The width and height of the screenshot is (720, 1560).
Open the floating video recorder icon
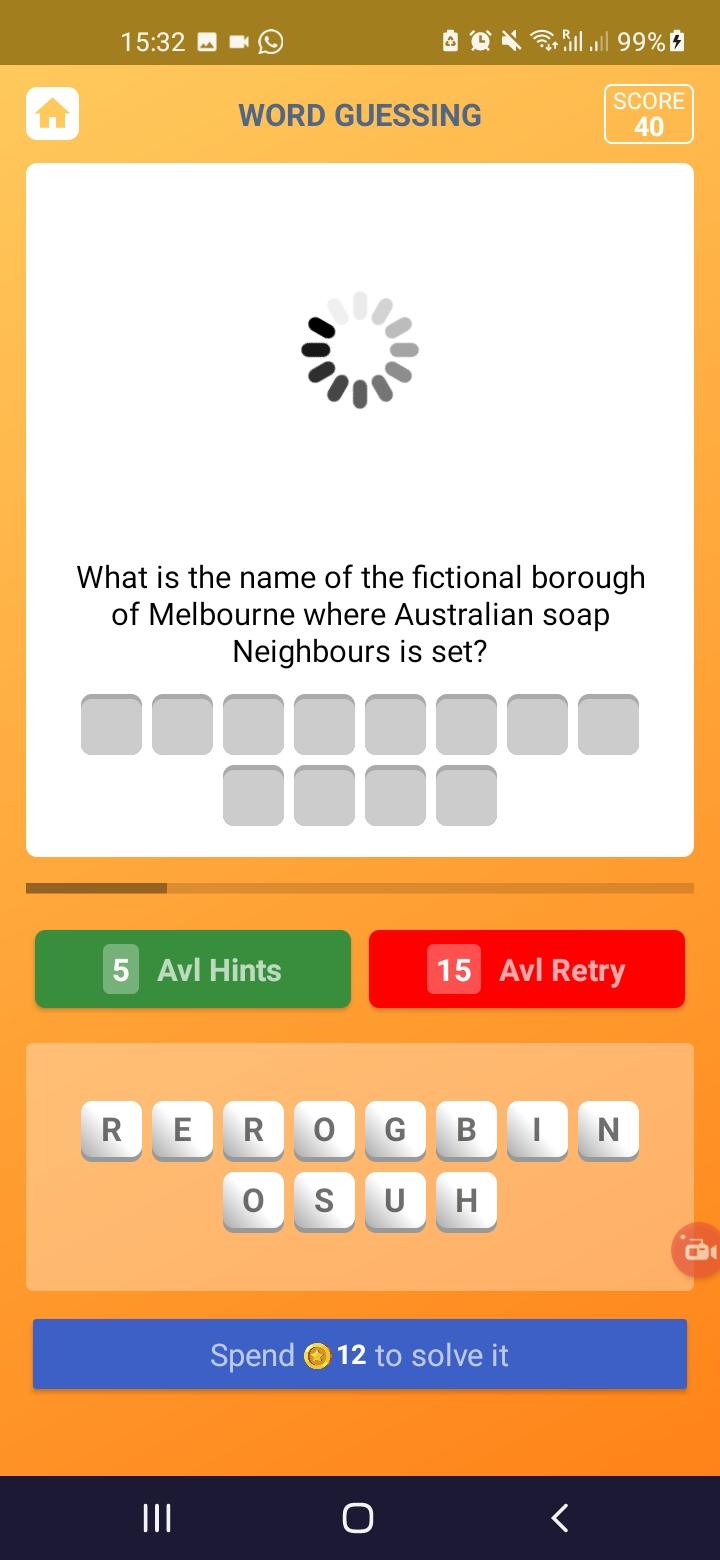pyautogui.click(x=696, y=1250)
